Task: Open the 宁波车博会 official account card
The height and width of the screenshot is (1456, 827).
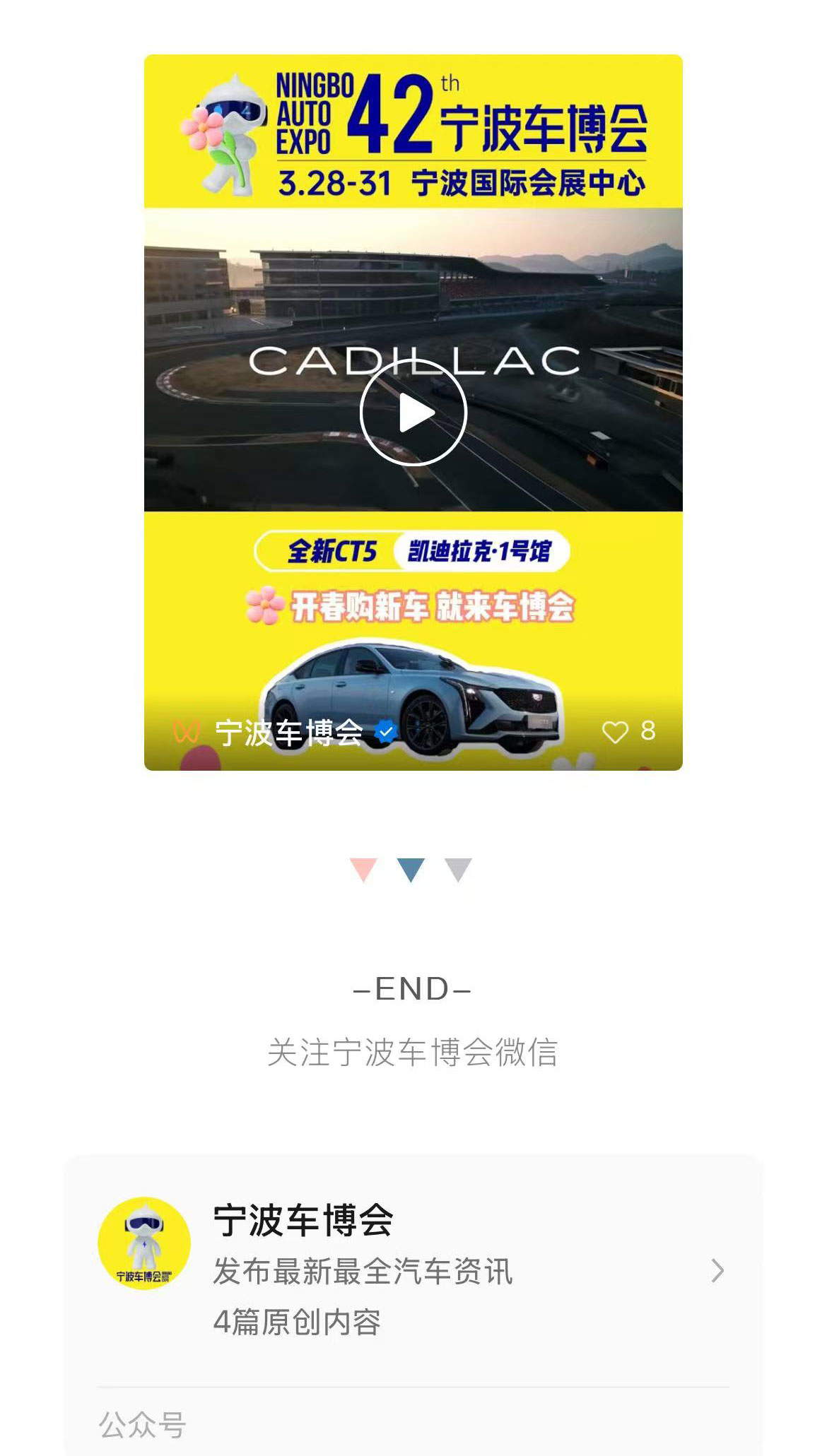Action: (413, 1270)
